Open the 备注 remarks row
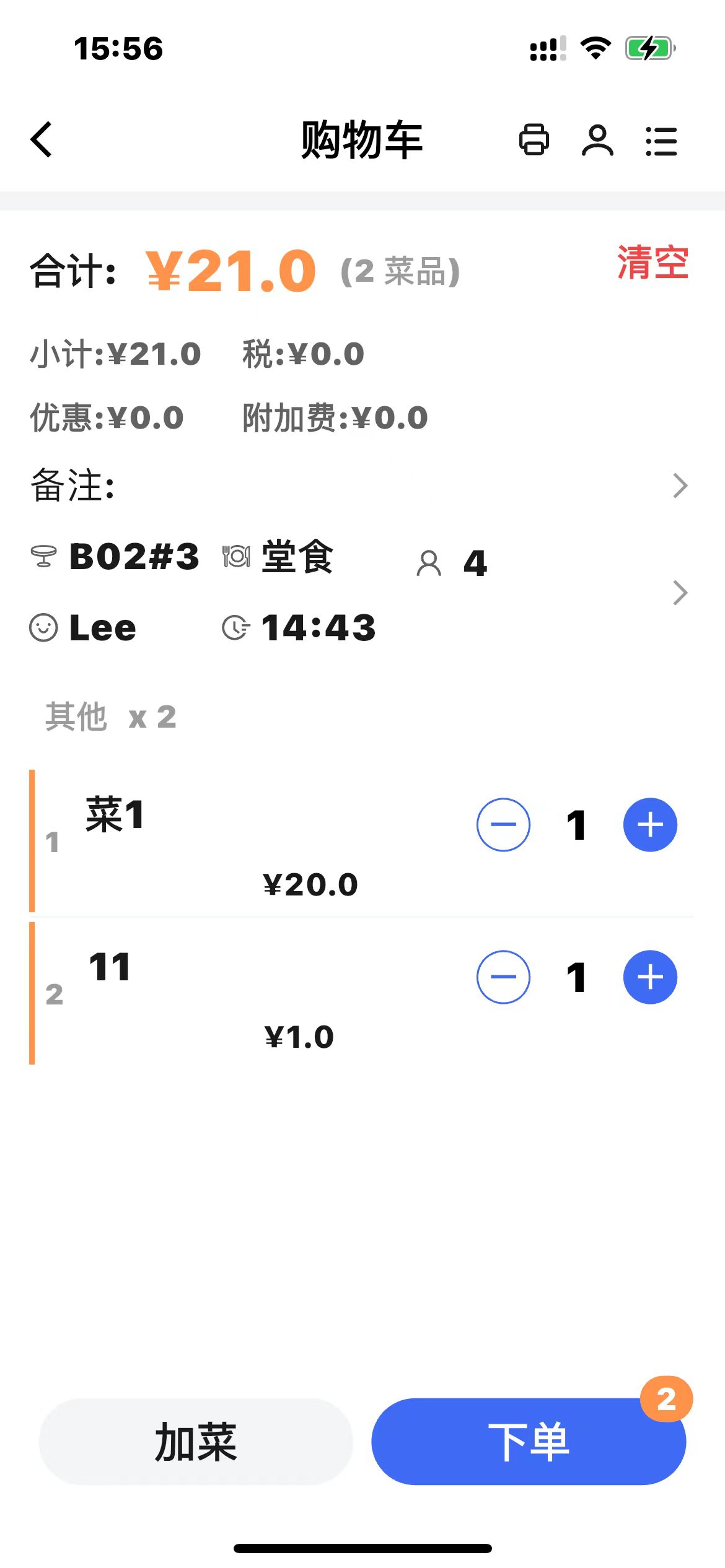Screen dimensions: 725x1568 (359, 486)
